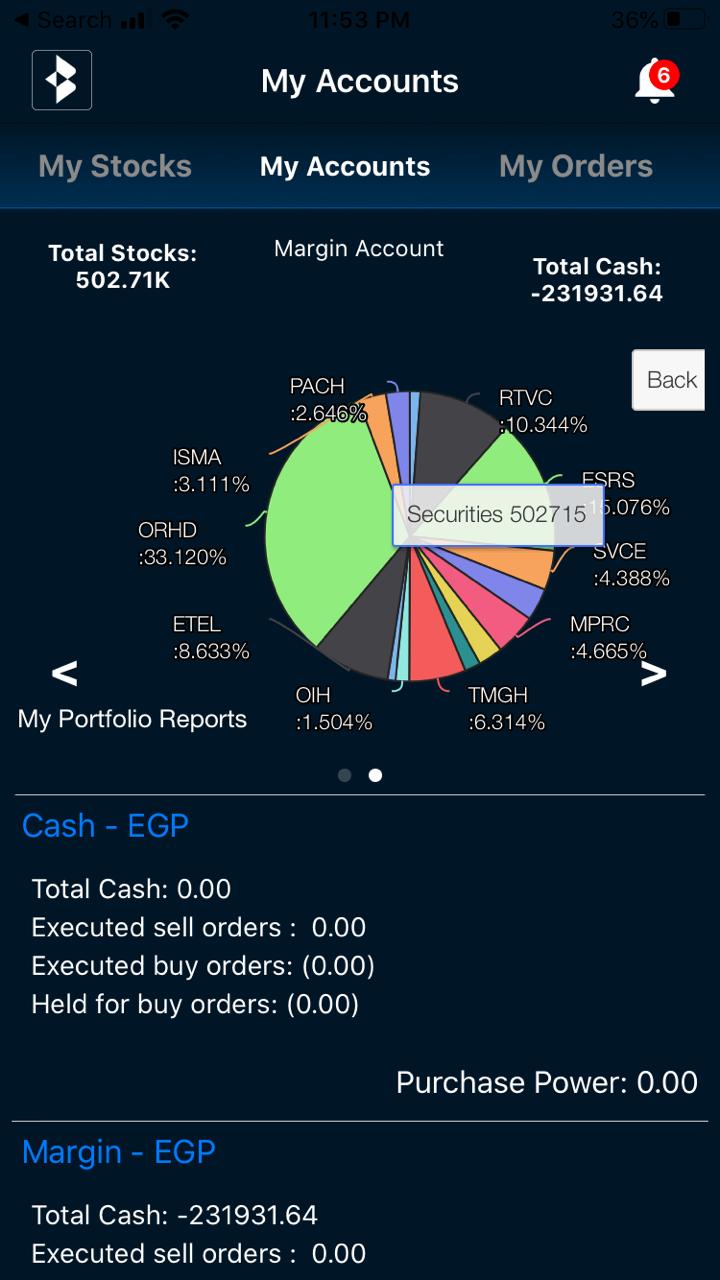Tap the app logo menu button
The height and width of the screenshot is (1280, 720).
(x=62, y=80)
